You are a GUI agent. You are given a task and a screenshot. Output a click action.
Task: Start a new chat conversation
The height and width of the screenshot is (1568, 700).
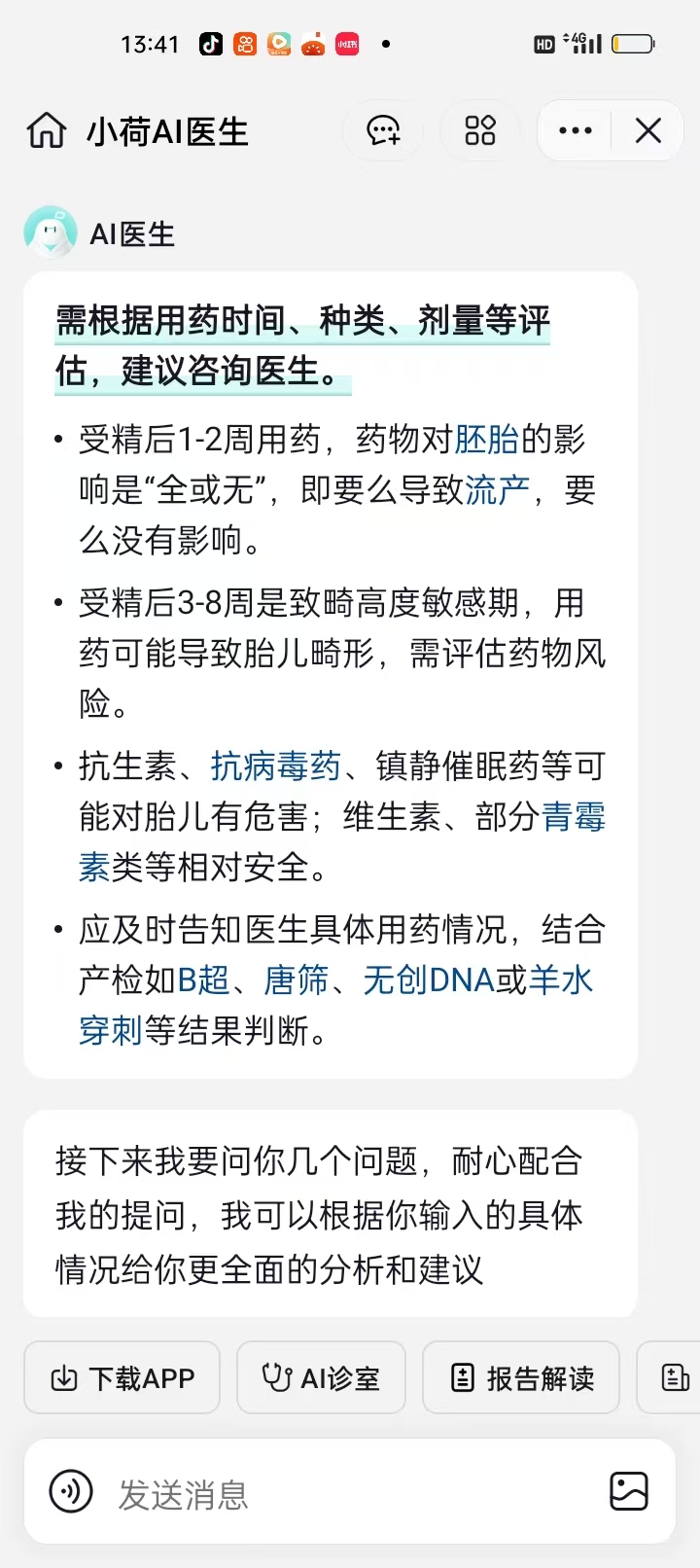click(x=383, y=131)
